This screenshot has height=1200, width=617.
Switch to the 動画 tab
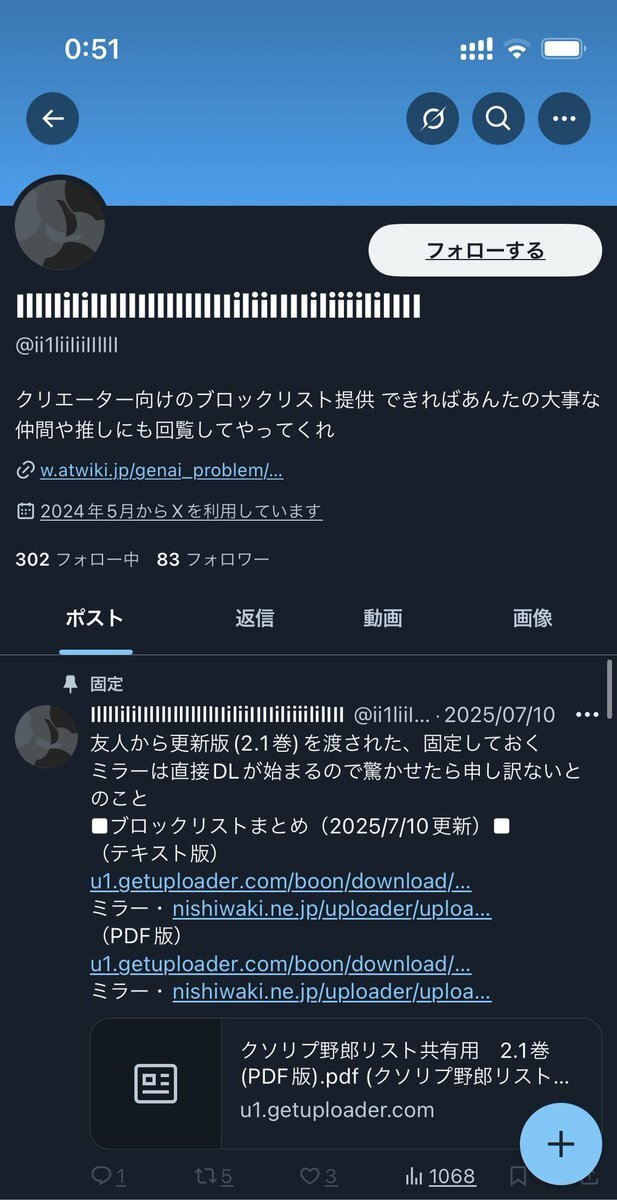click(x=382, y=618)
